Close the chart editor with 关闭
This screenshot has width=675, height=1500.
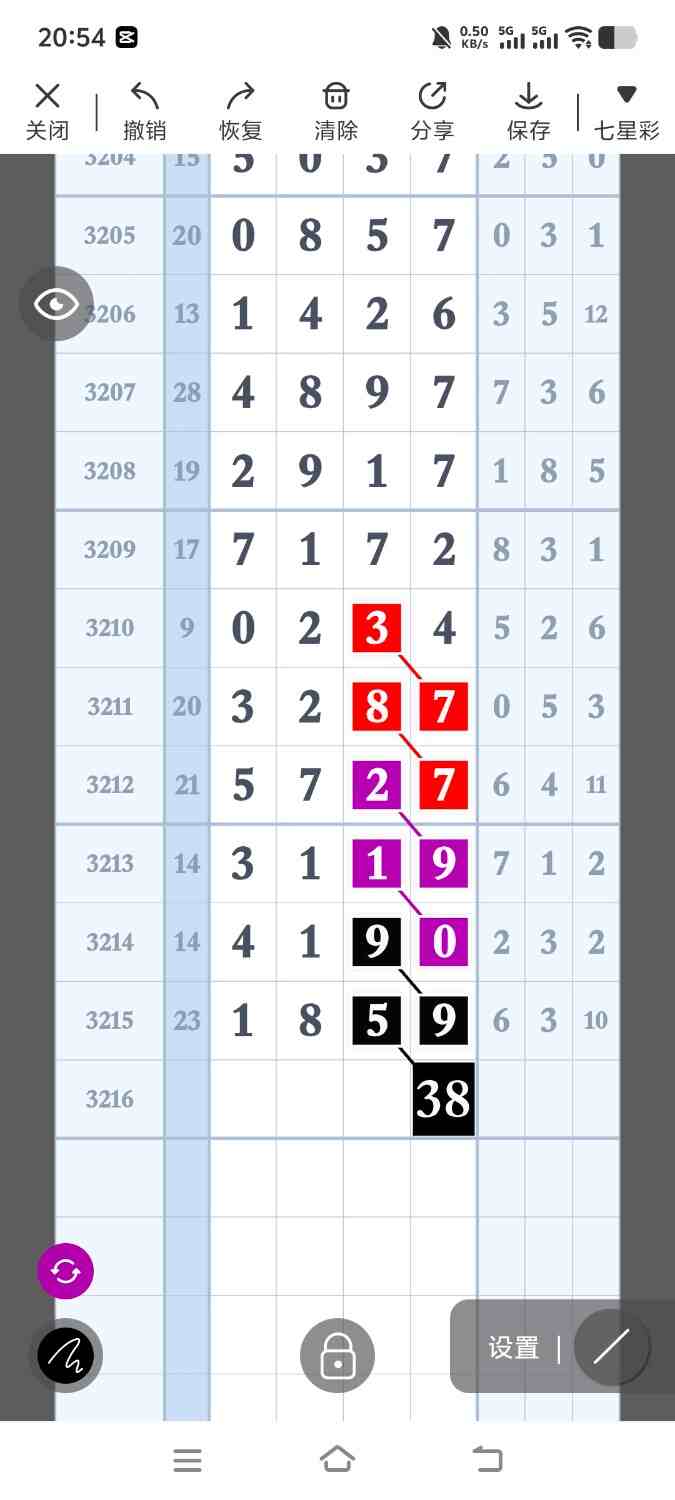click(x=47, y=111)
